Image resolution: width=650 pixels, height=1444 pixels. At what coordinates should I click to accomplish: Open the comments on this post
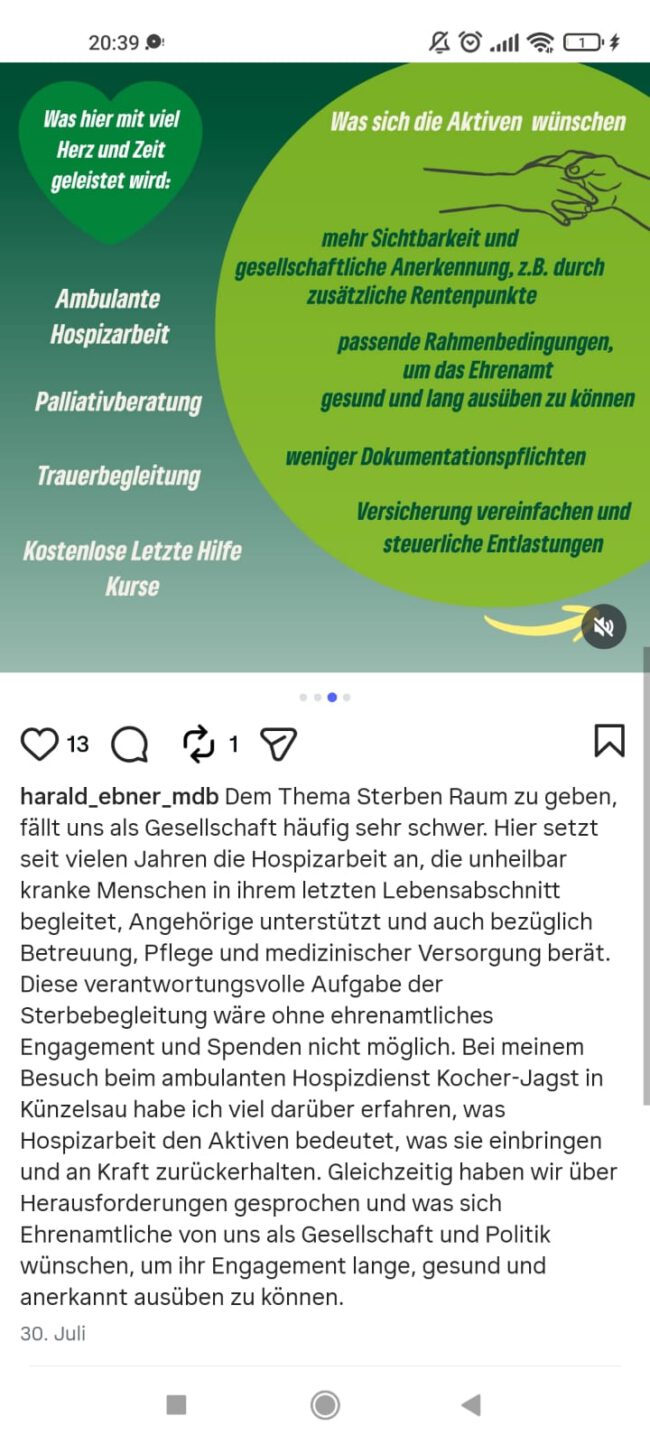[x=130, y=744]
